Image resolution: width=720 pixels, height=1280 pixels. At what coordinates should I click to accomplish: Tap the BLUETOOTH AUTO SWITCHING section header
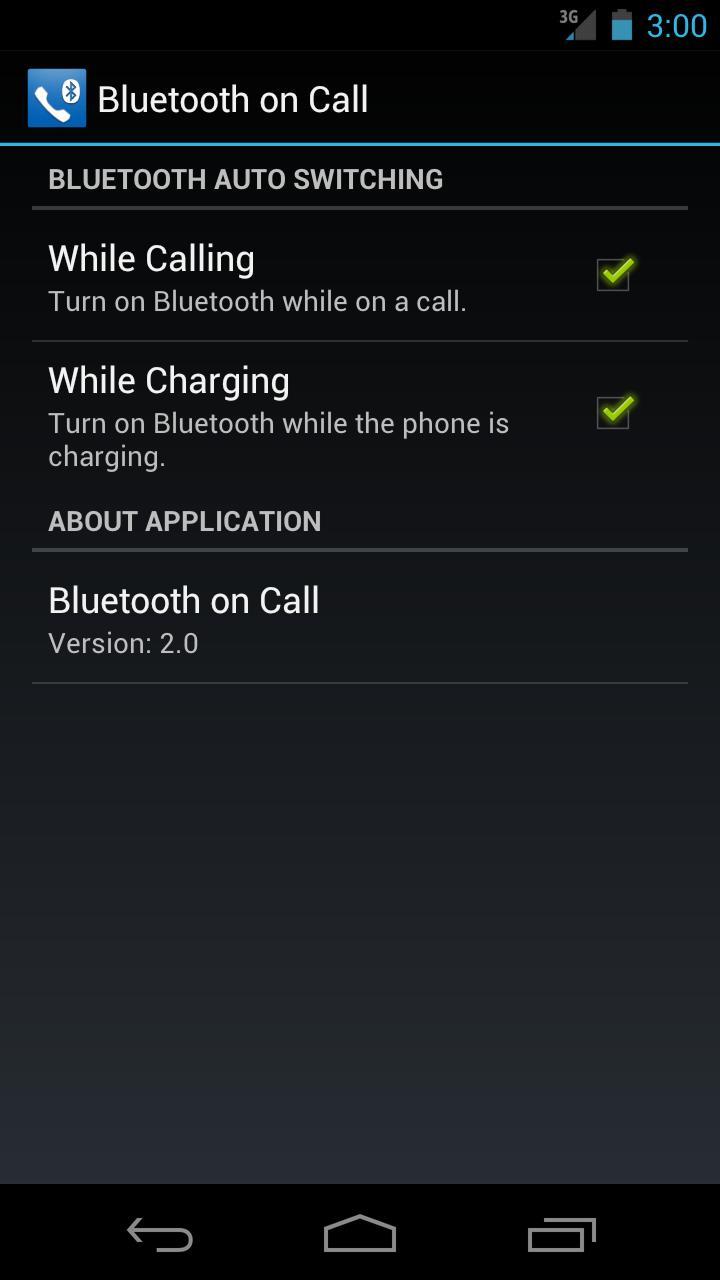click(246, 179)
